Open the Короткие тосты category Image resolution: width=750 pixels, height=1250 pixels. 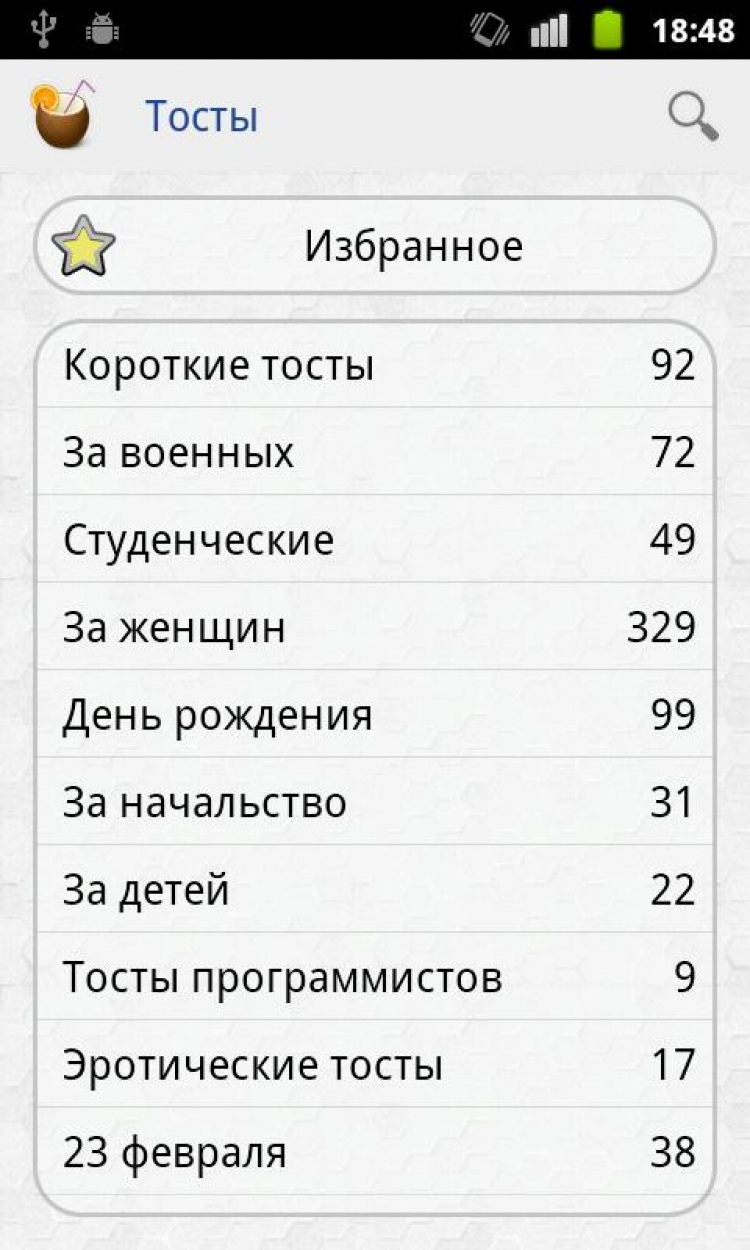click(x=375, y=366)
